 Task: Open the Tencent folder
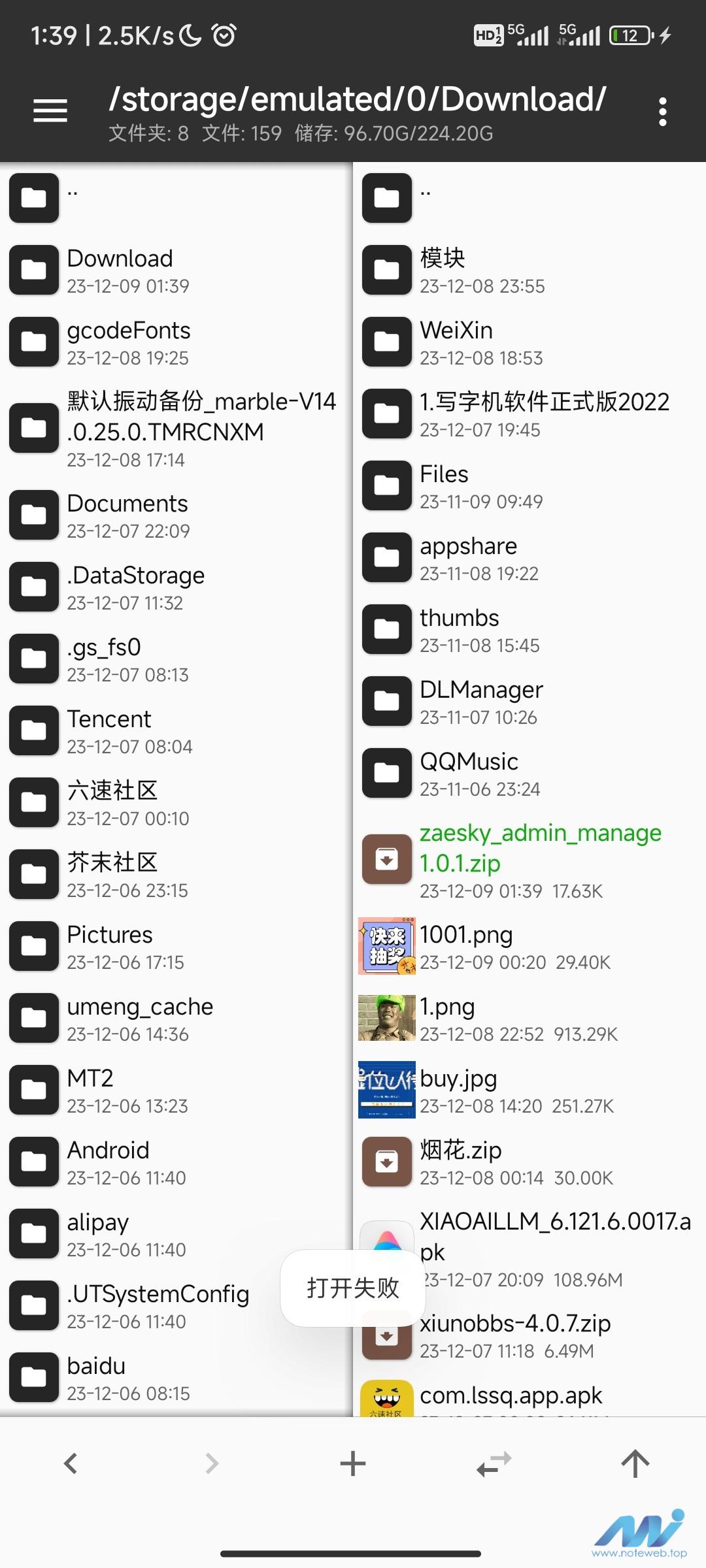pyautogui.click(x=176, y=730)
